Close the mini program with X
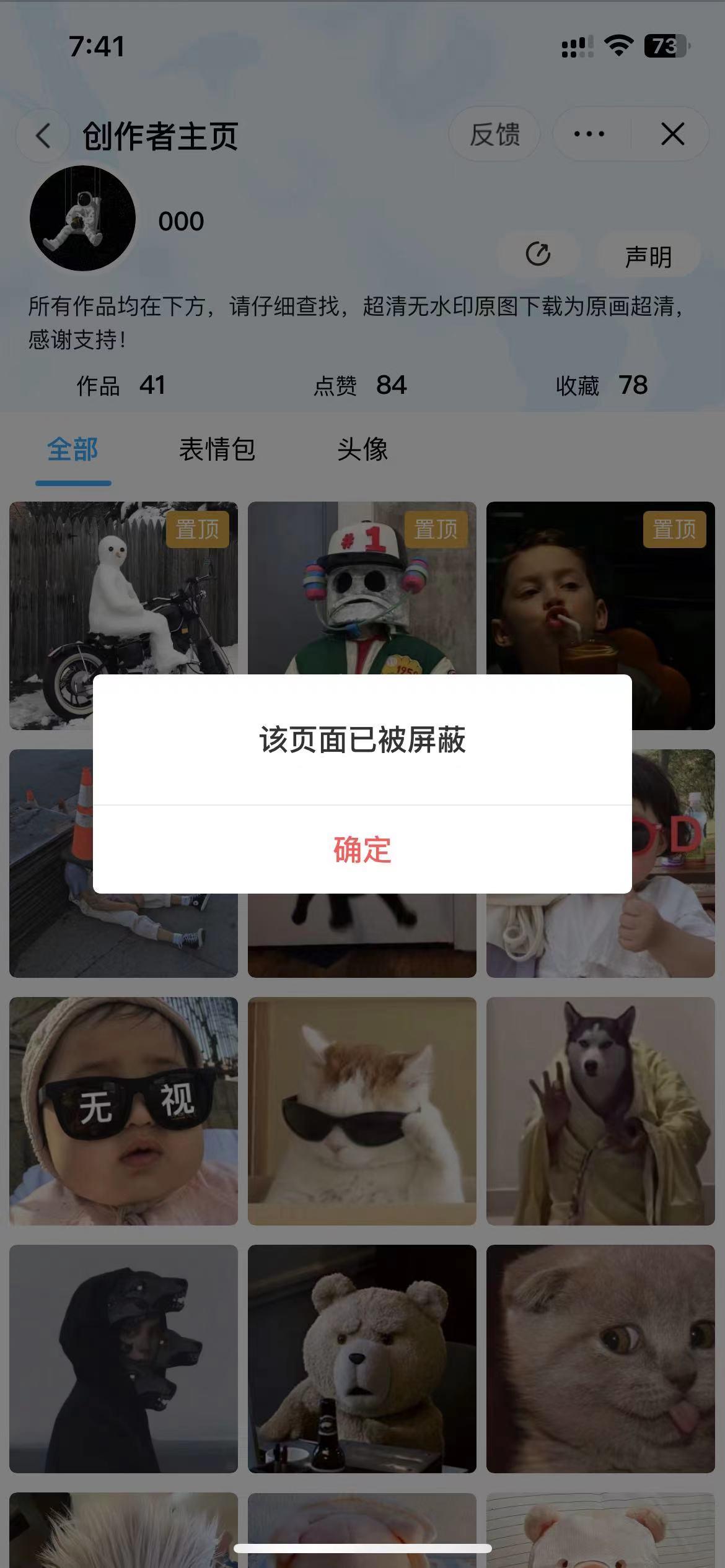Viewport: 725px width, 1568px height. [x=672, y=134]
